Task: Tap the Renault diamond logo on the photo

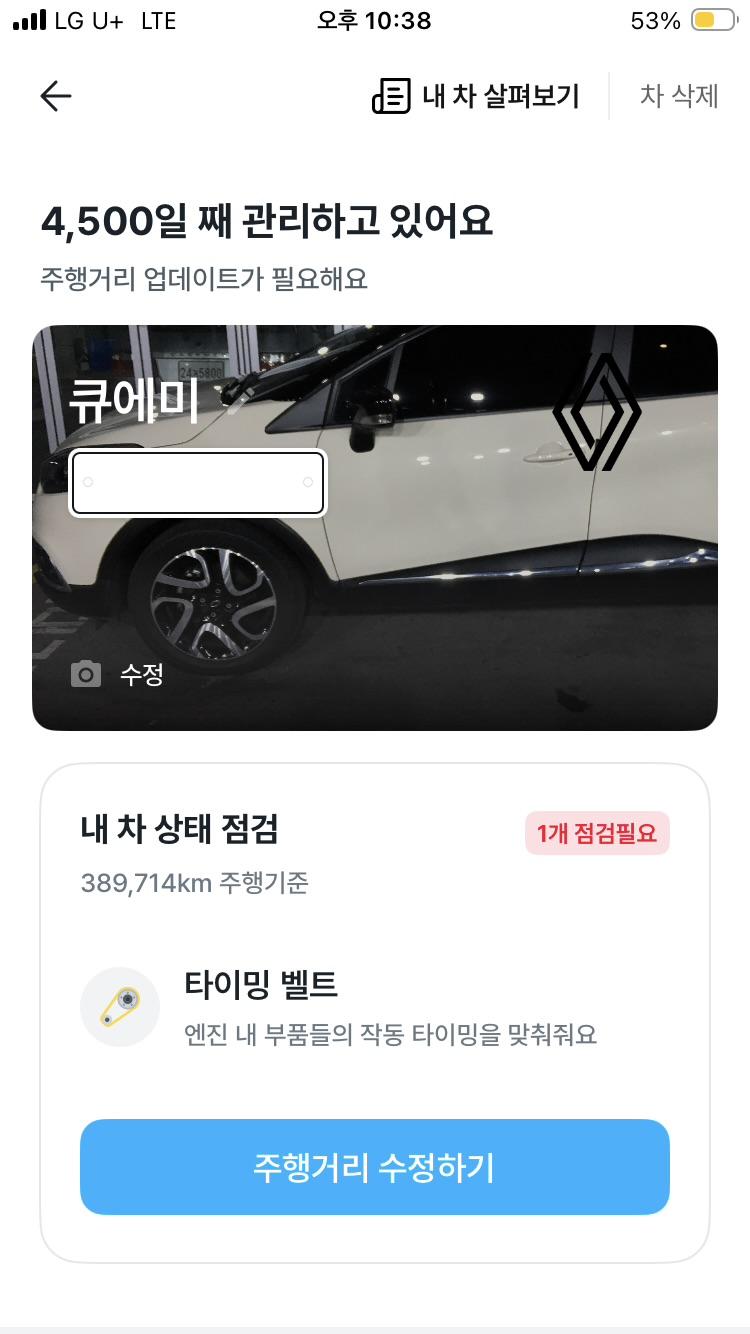Action: [598, 412]
